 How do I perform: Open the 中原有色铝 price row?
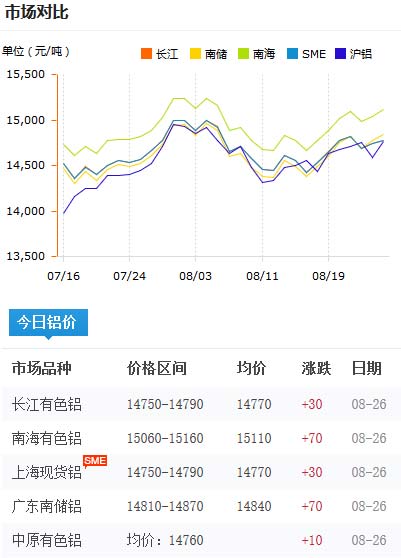pos(200,540)
